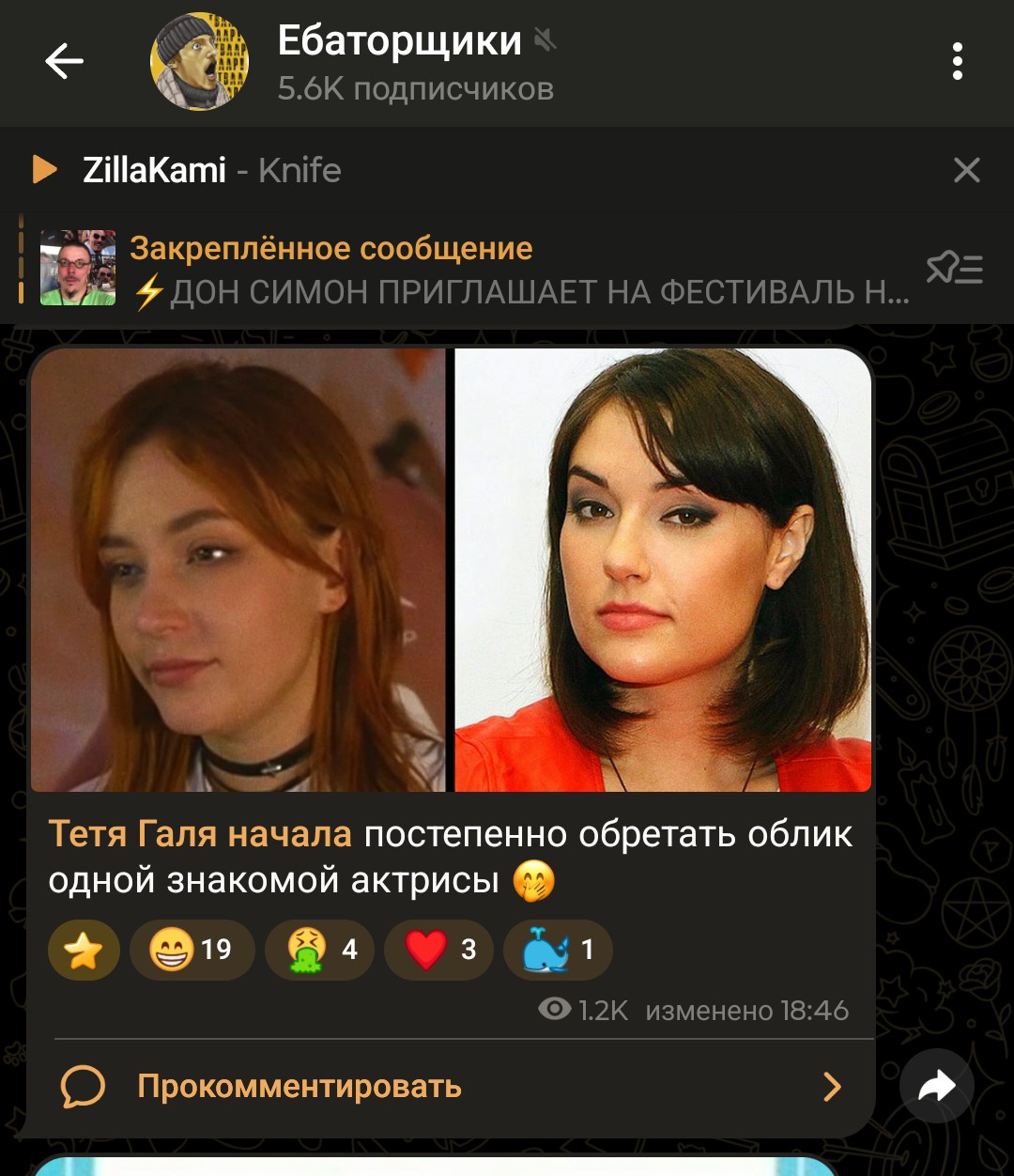The image size is (1014, 1176).
Task: Go back from the Ебаторщики channel
Action: click(64, 62)
